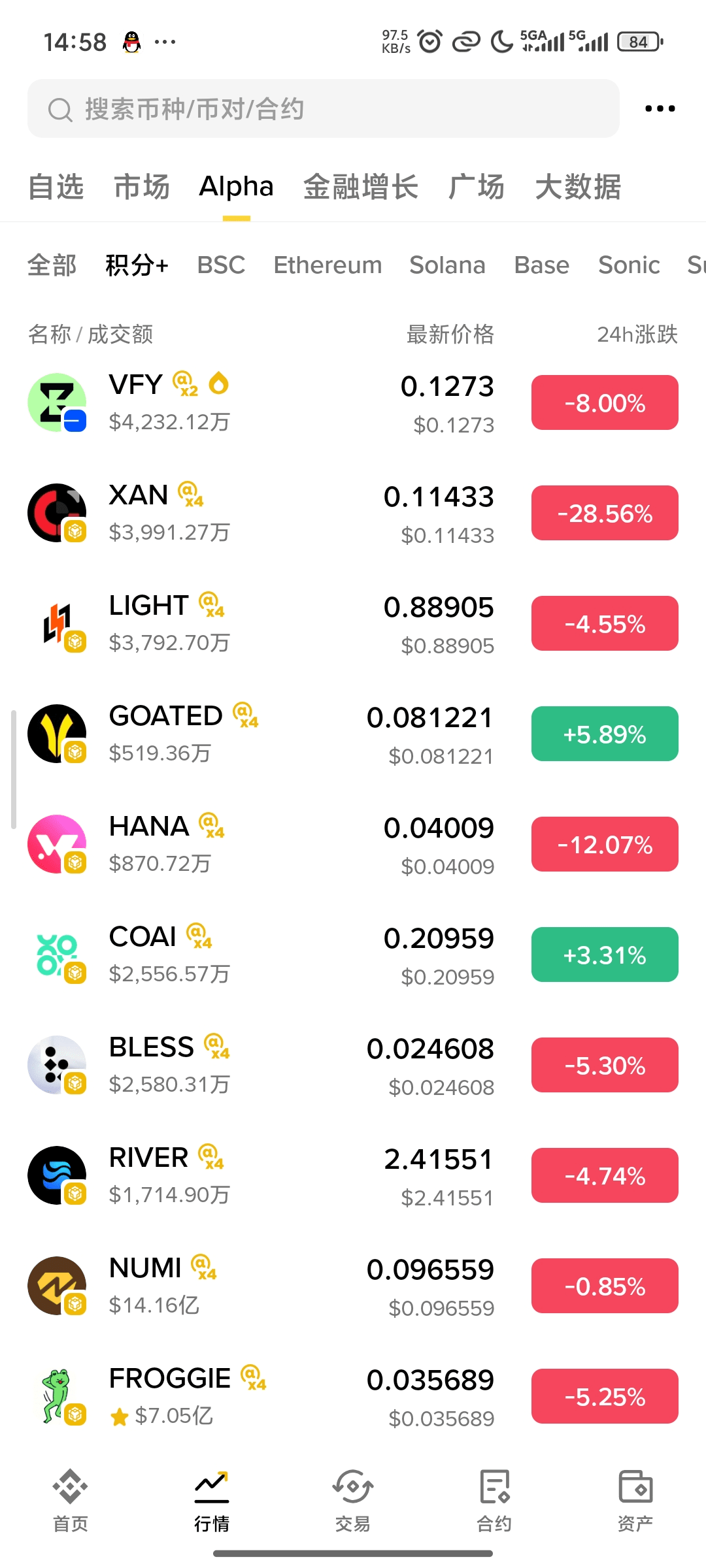This screenshot has height=1568, width=706.
Task: Switch to the 自选 tab
Action: point(56,187)
